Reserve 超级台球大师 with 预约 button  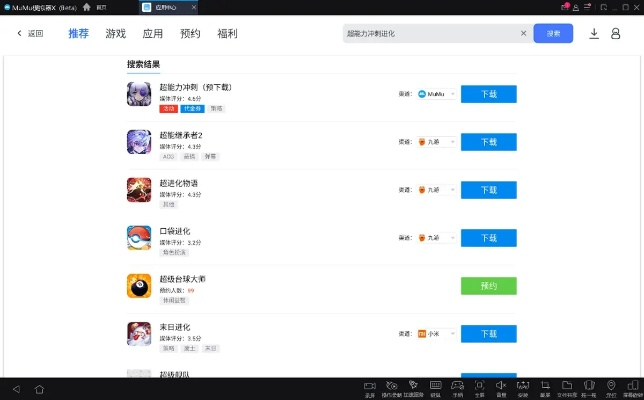pos(488,286)
